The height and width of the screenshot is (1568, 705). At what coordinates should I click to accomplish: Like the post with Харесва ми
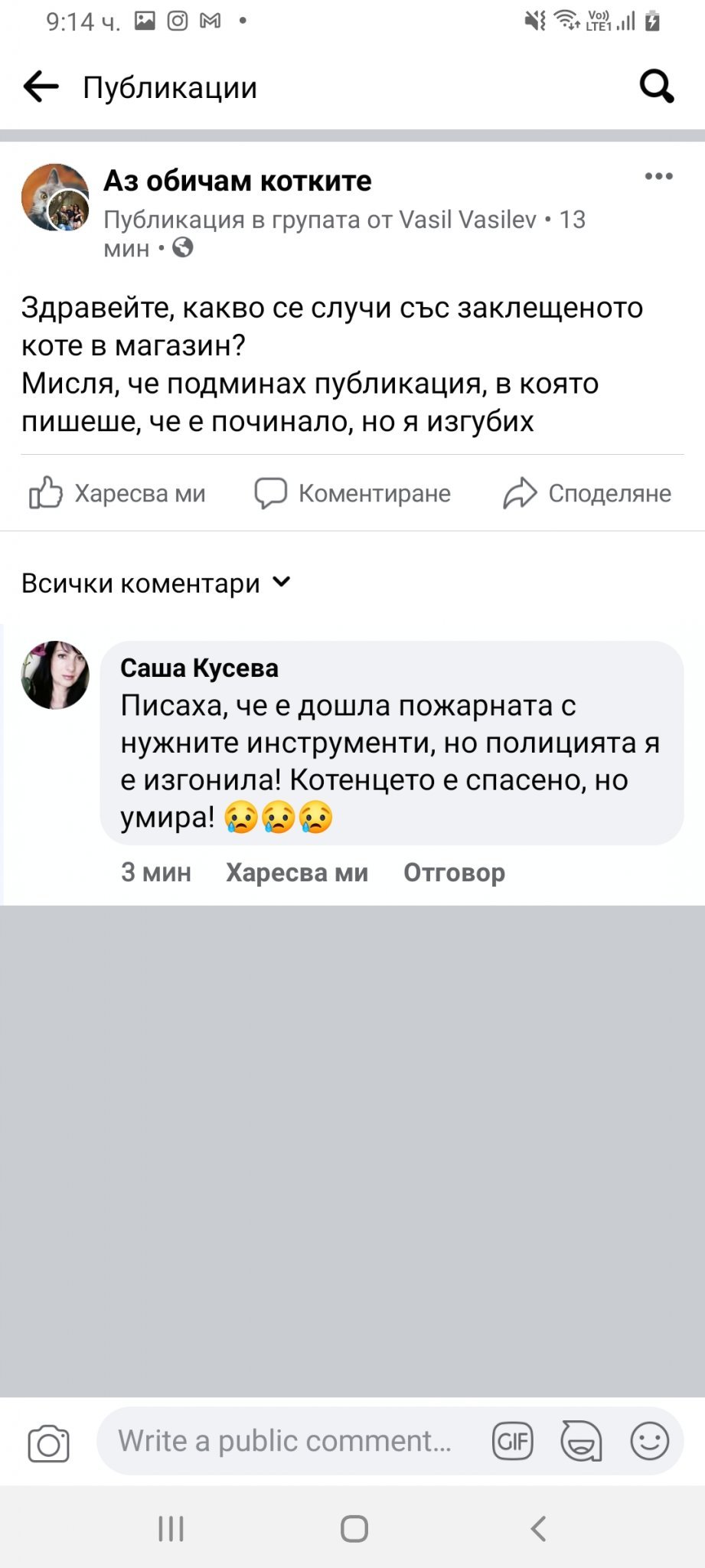click(x=117, y=493)
